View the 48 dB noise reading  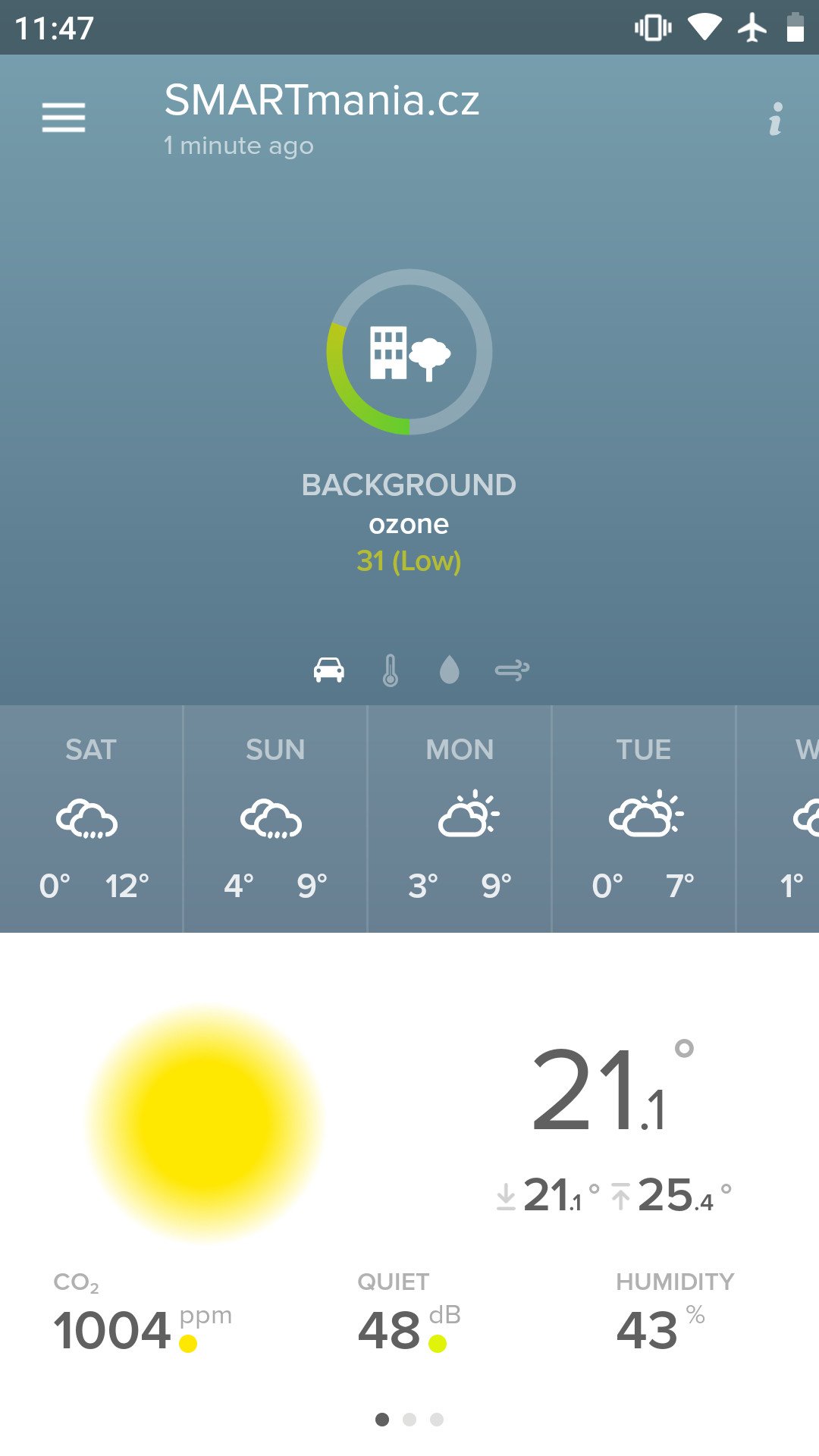[409, 1316]
